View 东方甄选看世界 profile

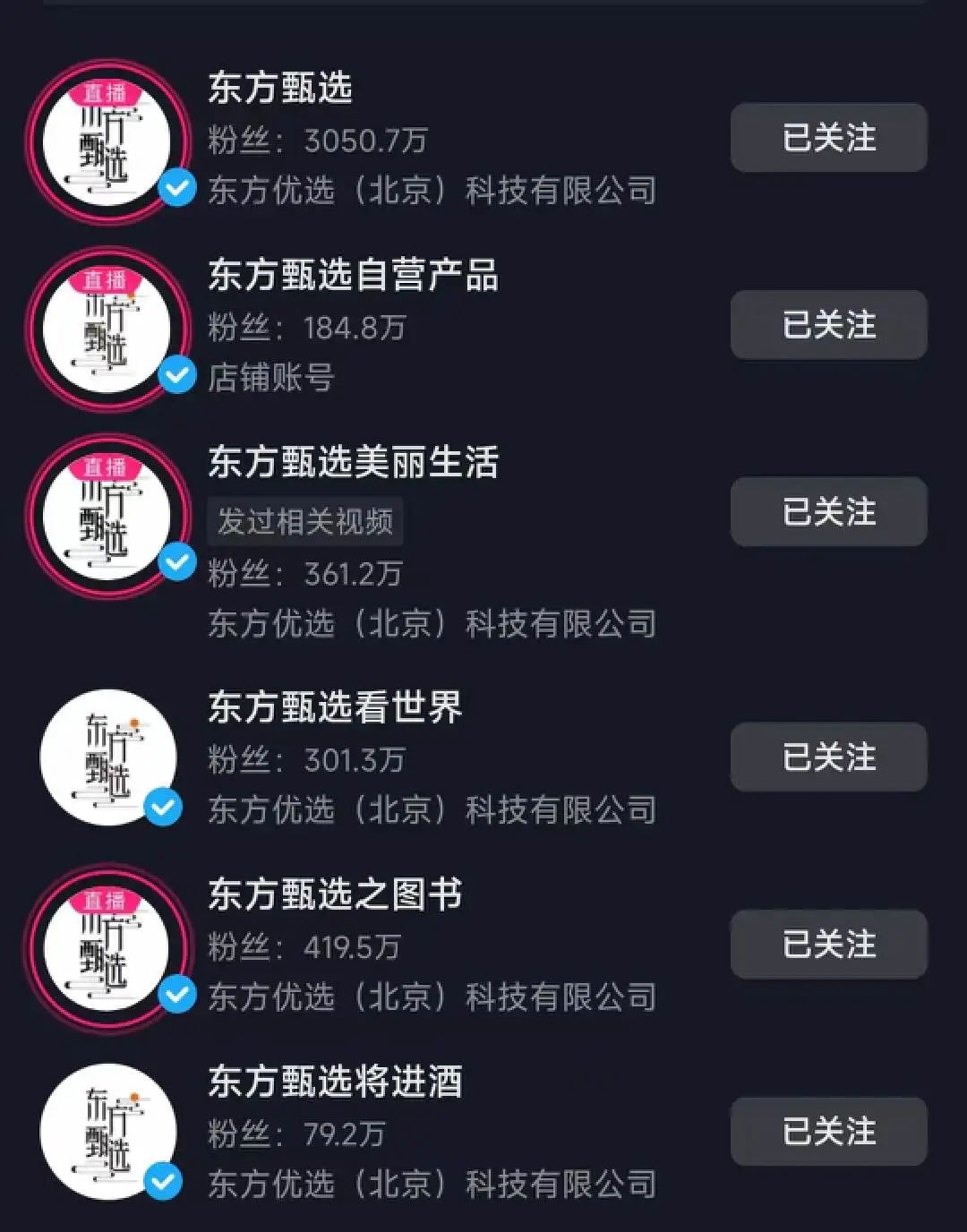[335, 708]
